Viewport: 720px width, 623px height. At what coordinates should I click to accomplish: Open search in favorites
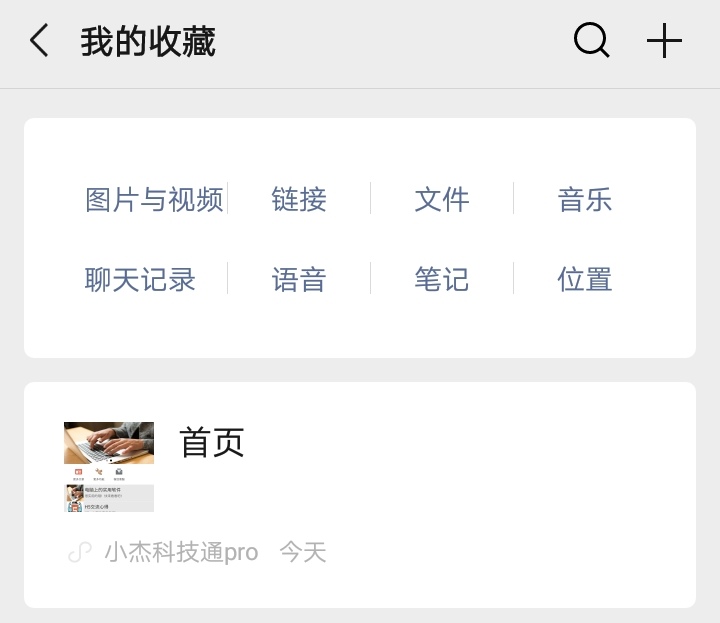click(x=591, y=41)
